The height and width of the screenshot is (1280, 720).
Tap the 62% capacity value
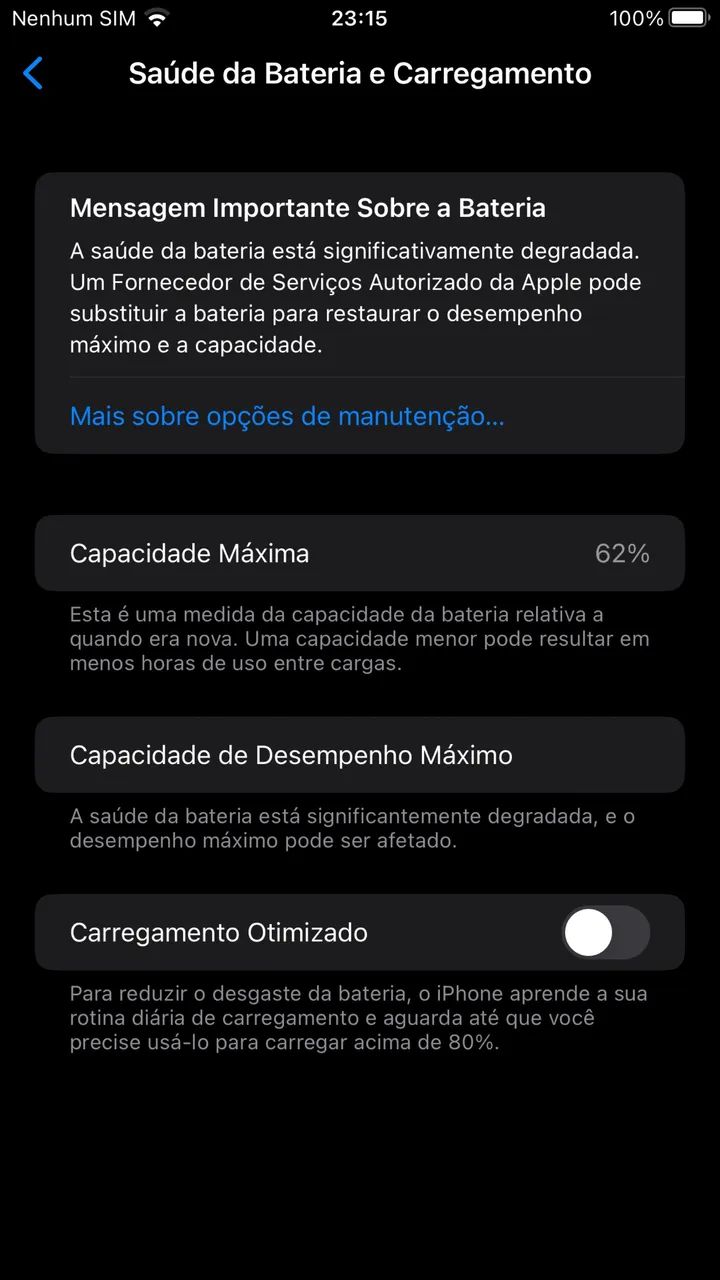click(x=622, y=553)
